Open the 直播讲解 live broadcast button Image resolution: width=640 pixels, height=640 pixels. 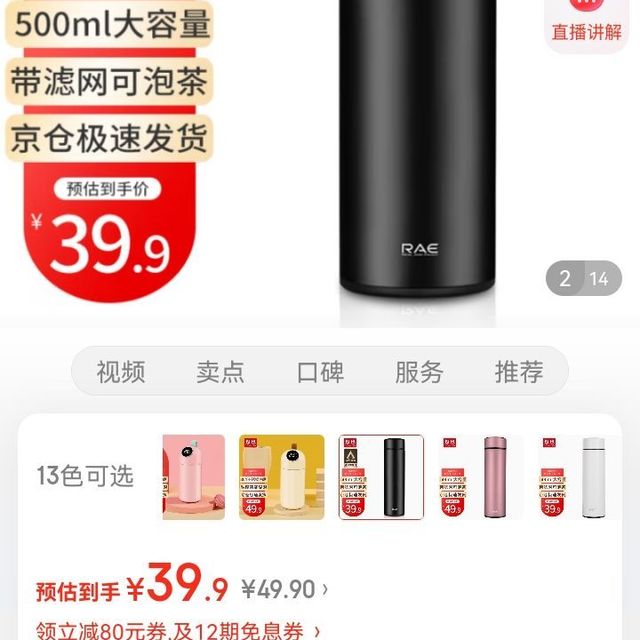pyautogui.click(x=586, y=20)
